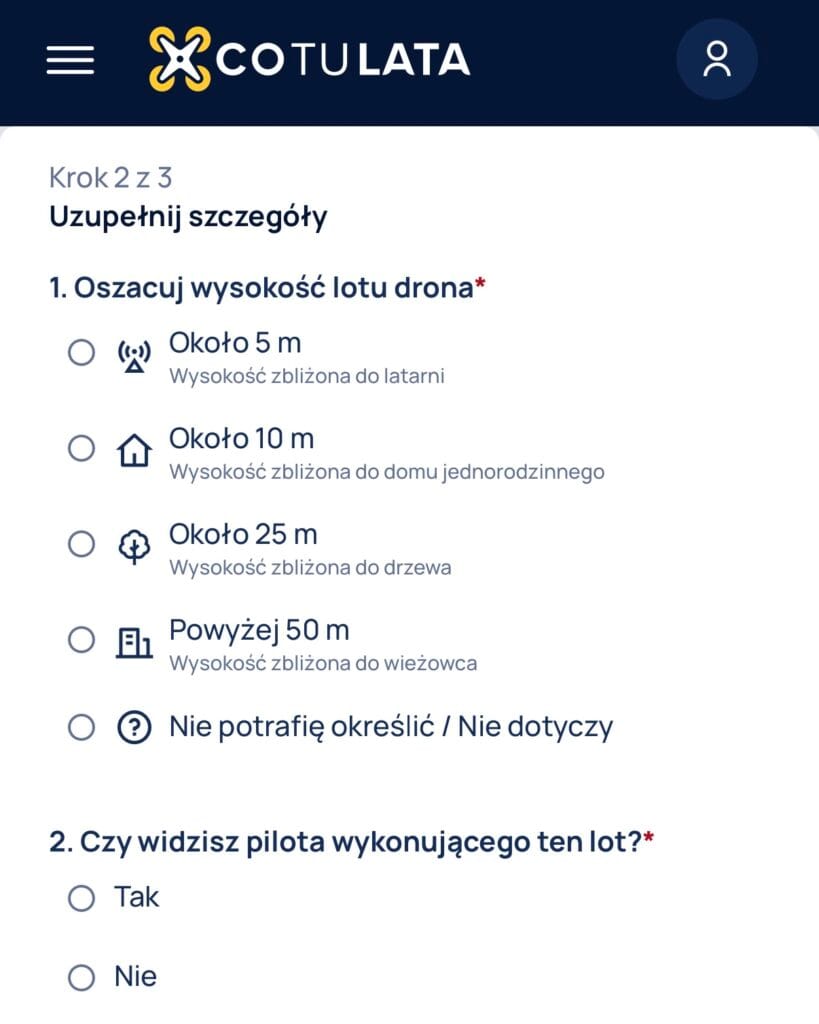819x1024 pixels.
Task: Open the user profile icon
Action: point(716,60)
